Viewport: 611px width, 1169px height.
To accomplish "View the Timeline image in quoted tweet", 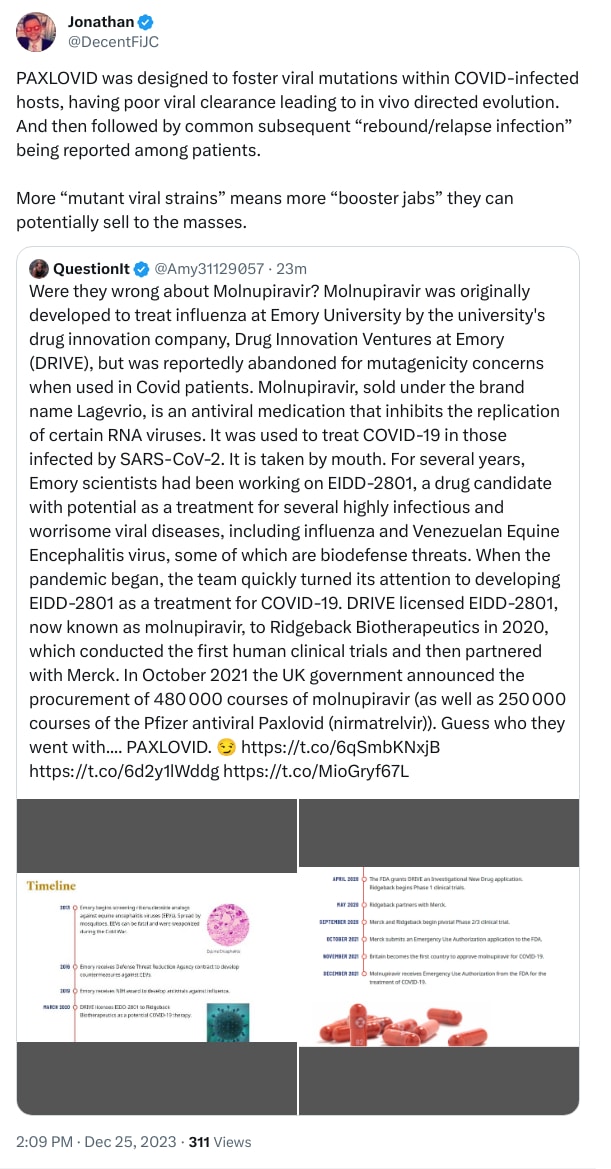I will click(156, 957).
